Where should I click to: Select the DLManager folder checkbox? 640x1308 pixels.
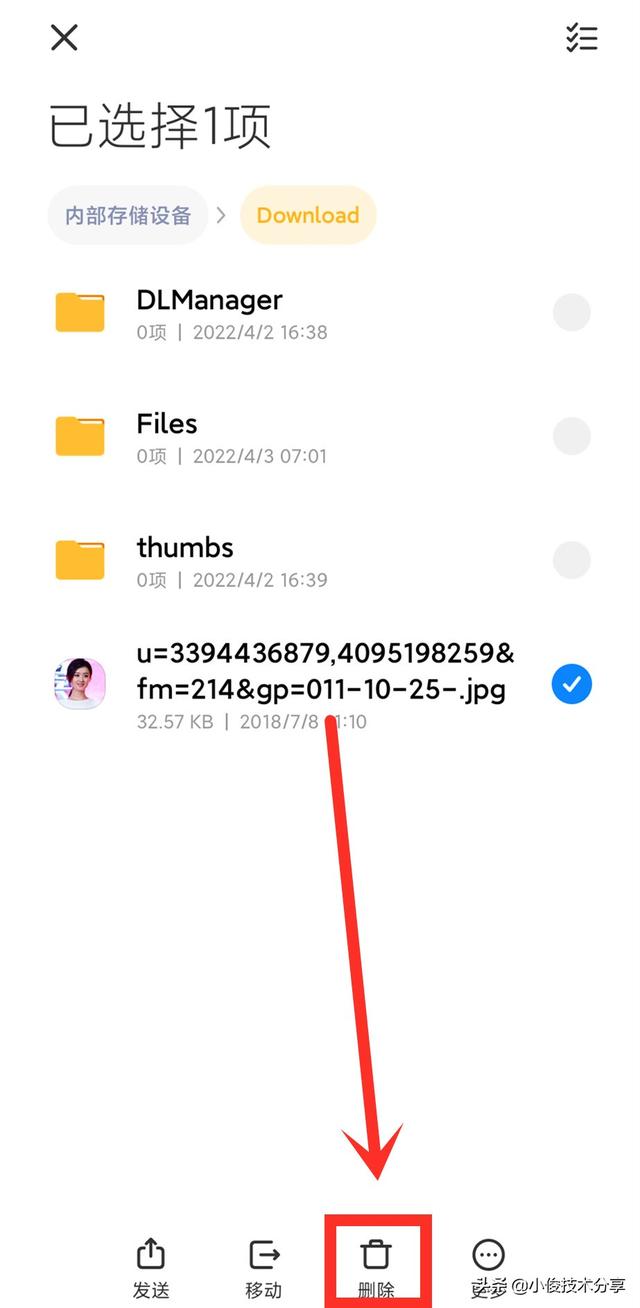click(x=572, y=313)
